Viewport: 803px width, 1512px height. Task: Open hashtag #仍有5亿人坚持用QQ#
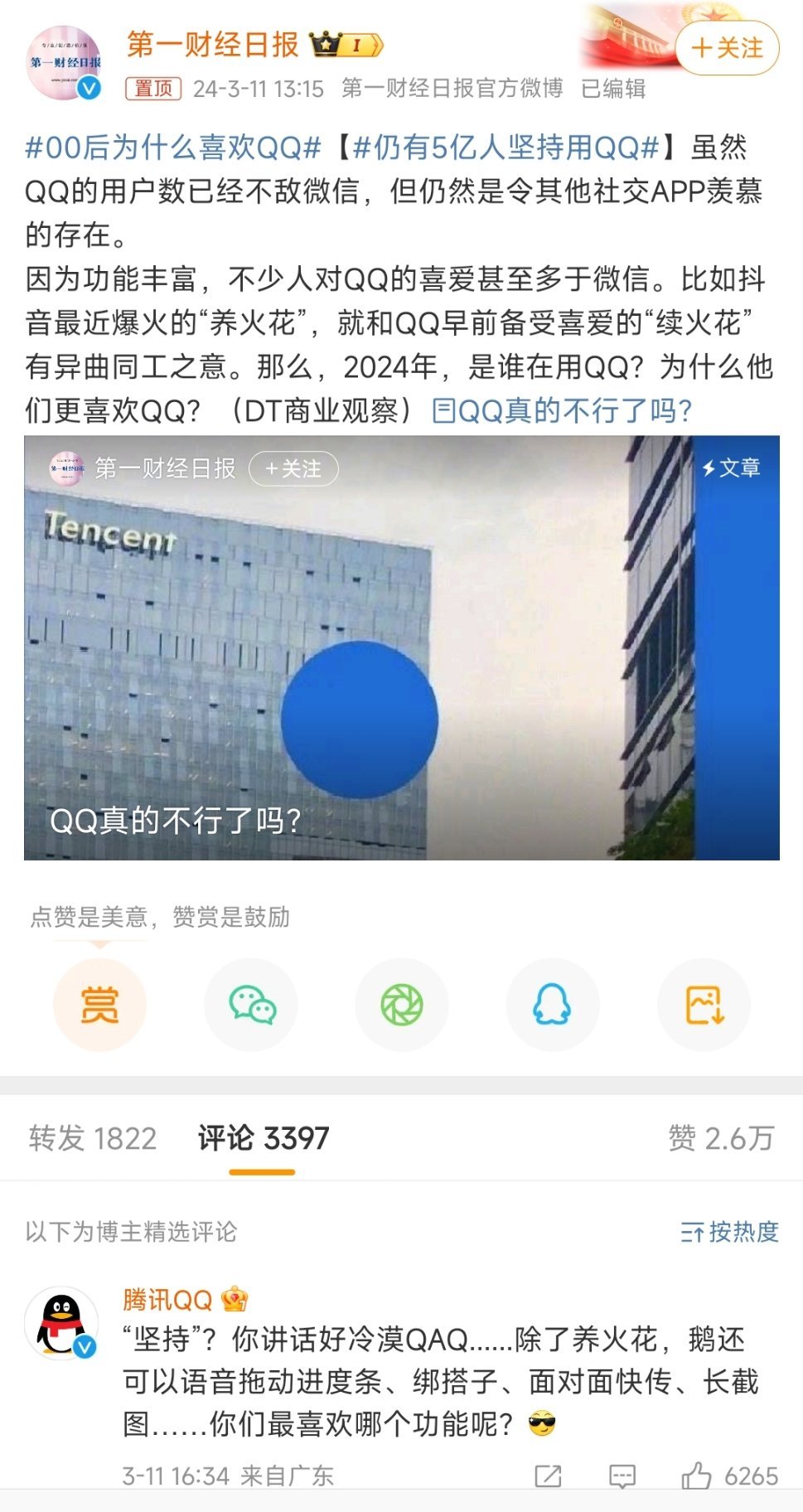tap(506, 148)
